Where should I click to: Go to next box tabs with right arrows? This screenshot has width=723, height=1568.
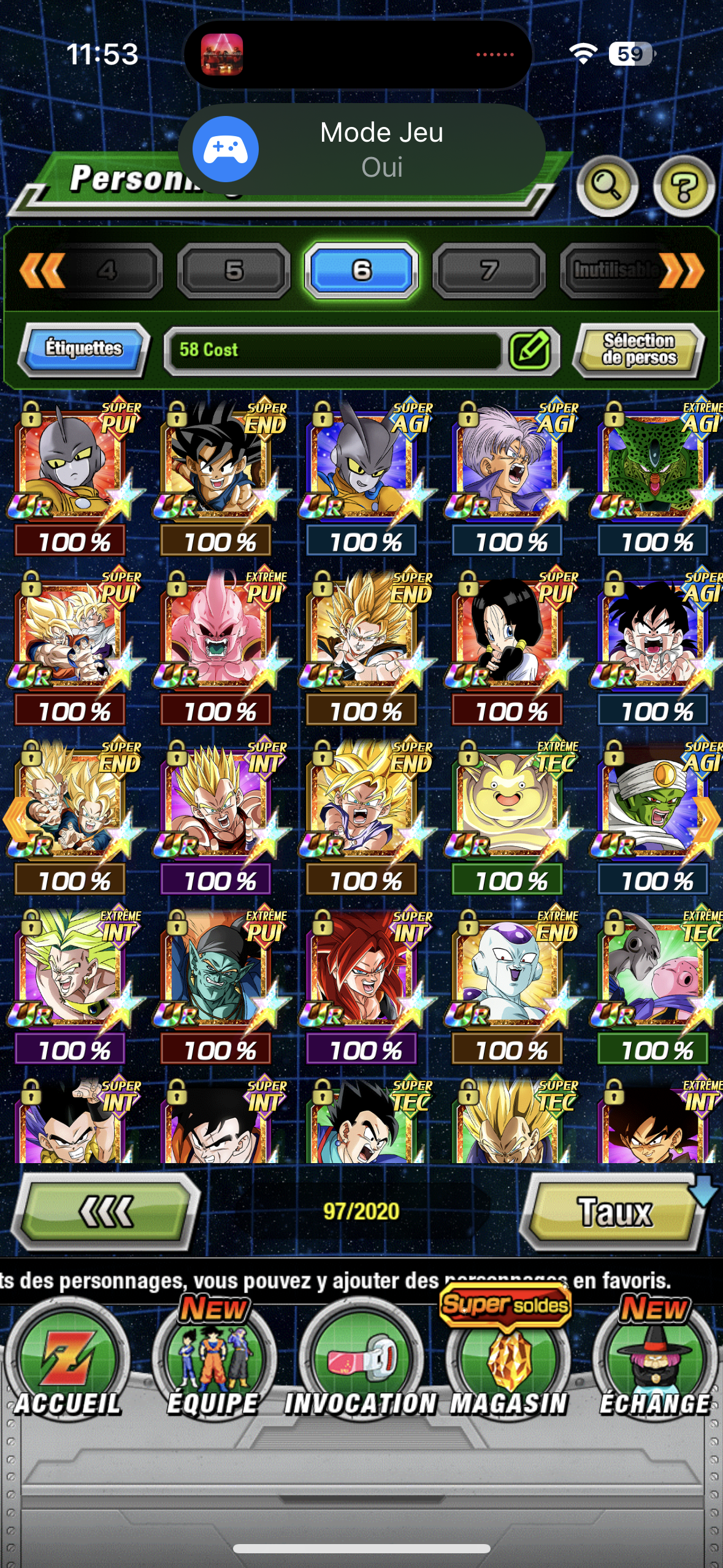click(683, 271)
